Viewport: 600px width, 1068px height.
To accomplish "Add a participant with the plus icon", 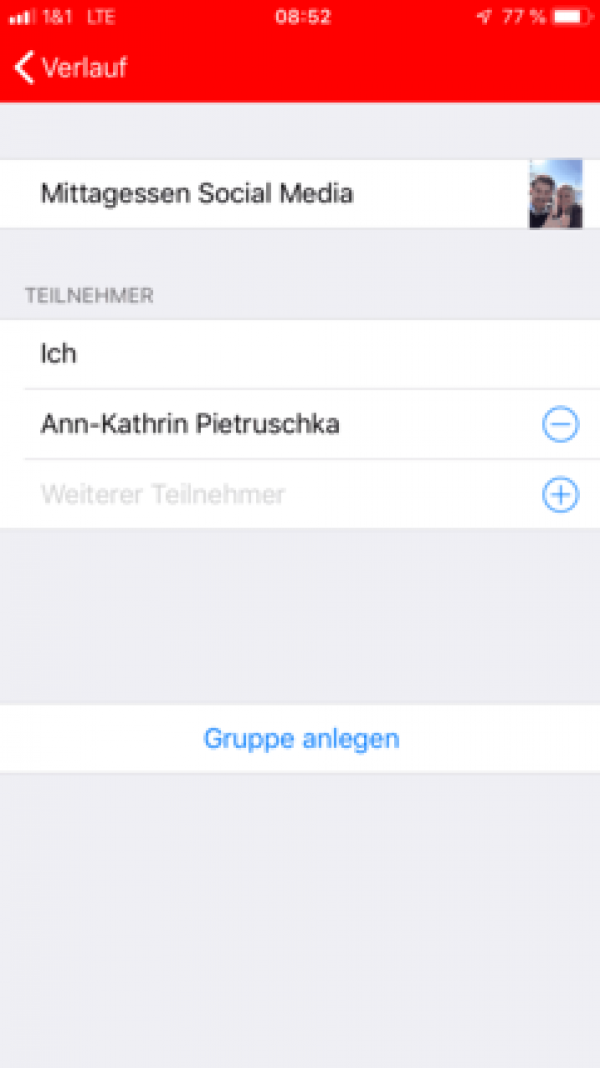I will [x=560, y=494].
